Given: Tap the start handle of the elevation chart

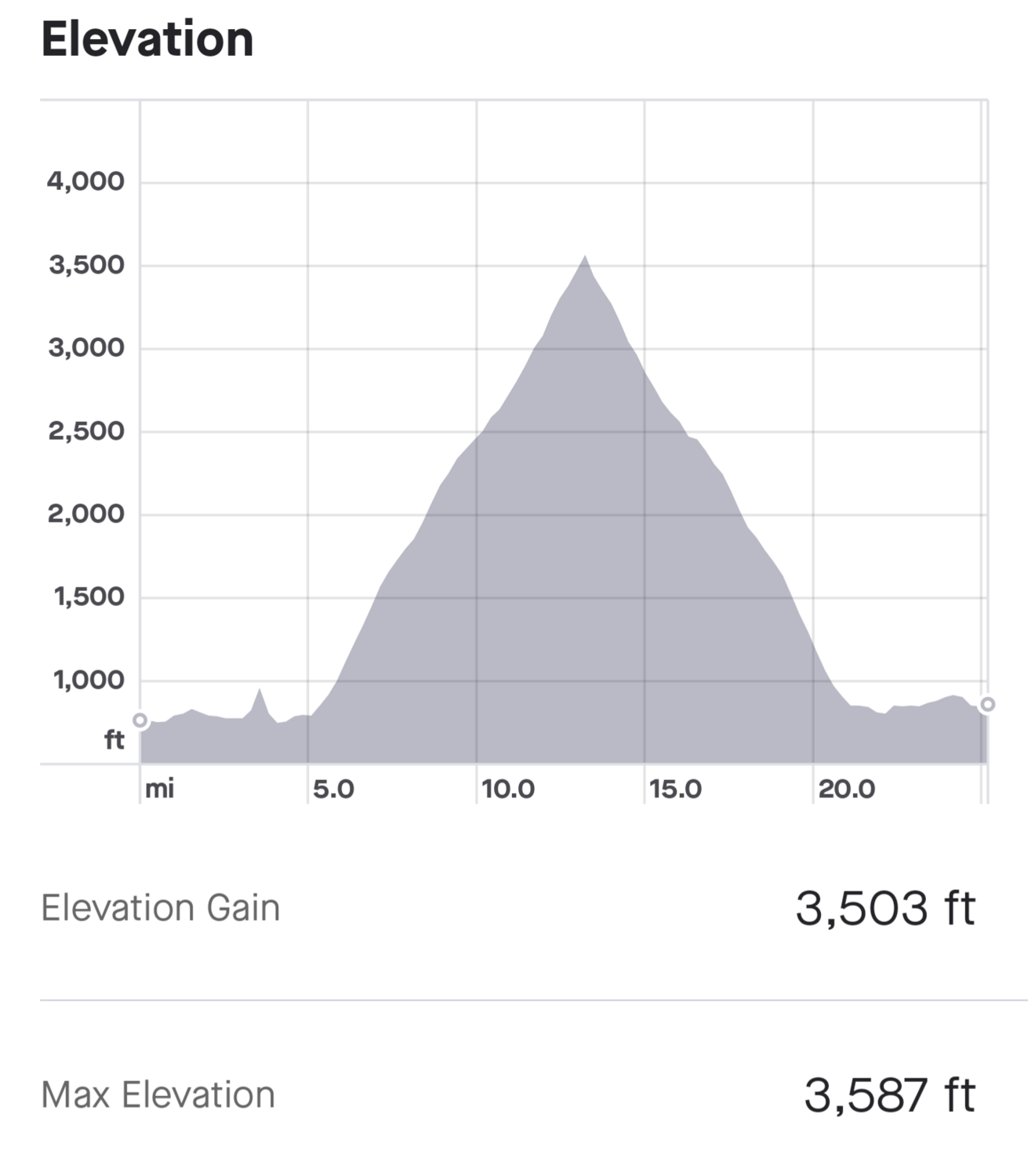Looking at the screenshot, I should 140,720.
